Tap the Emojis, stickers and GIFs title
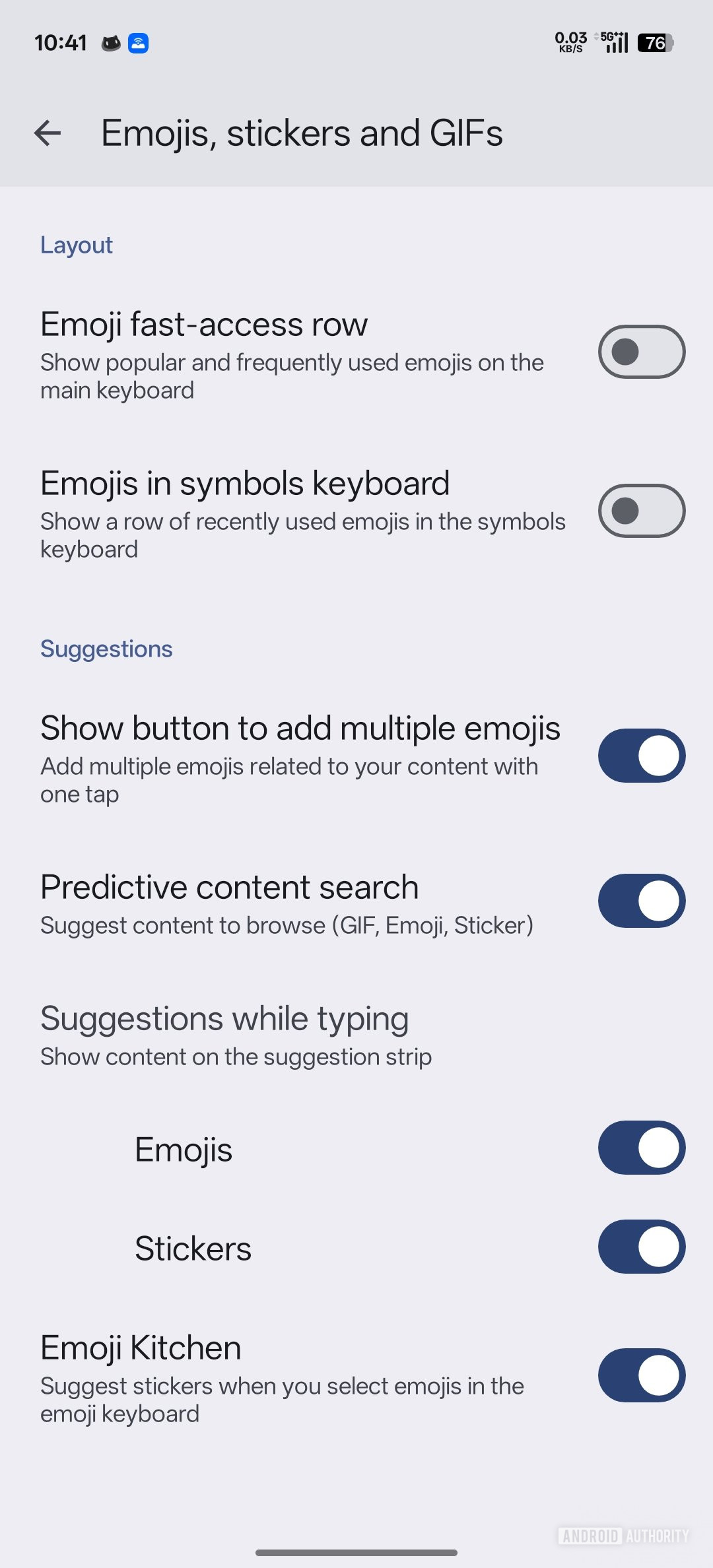Image resolution: width=713 pixels, height=1568 pixels. pyautogui.click(x=301, y=133)
